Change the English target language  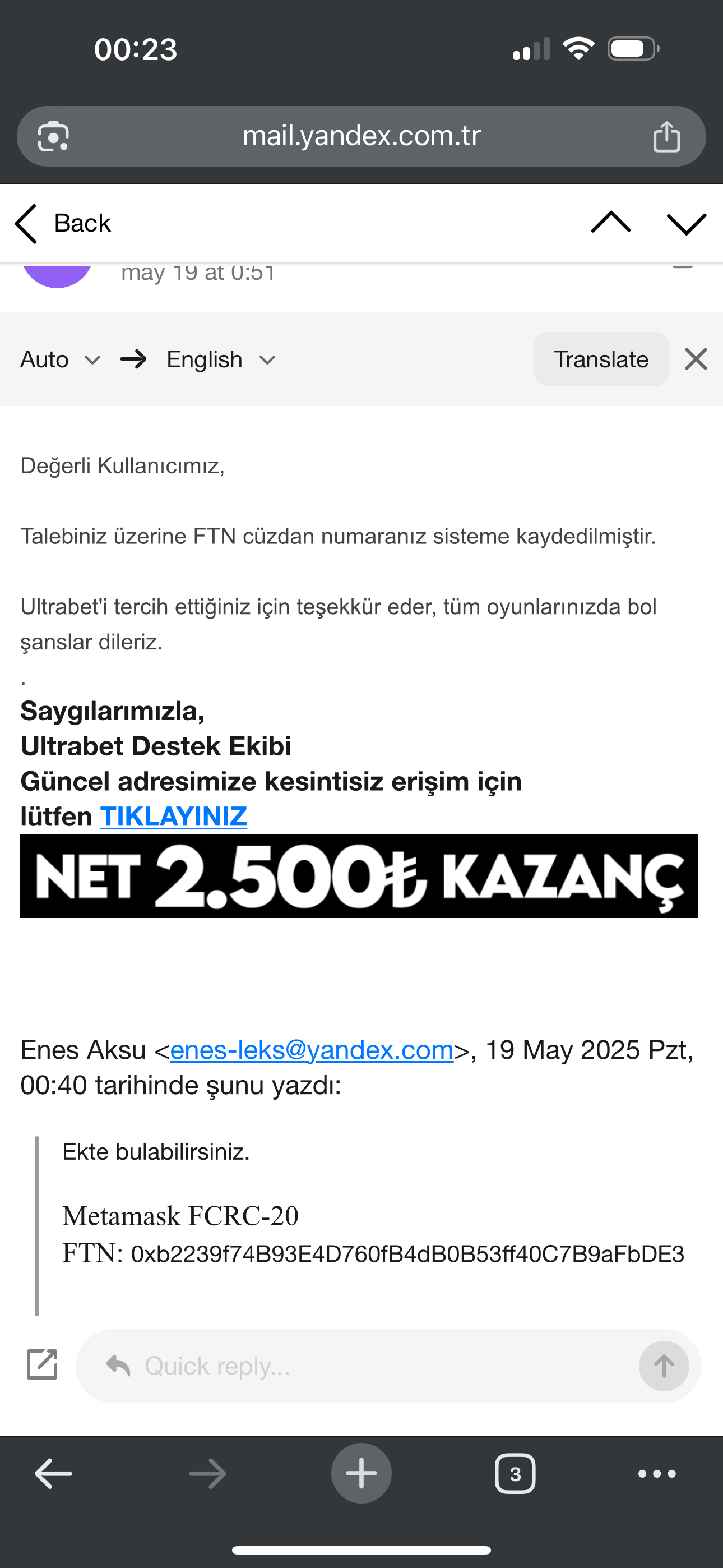coord(221,359)
